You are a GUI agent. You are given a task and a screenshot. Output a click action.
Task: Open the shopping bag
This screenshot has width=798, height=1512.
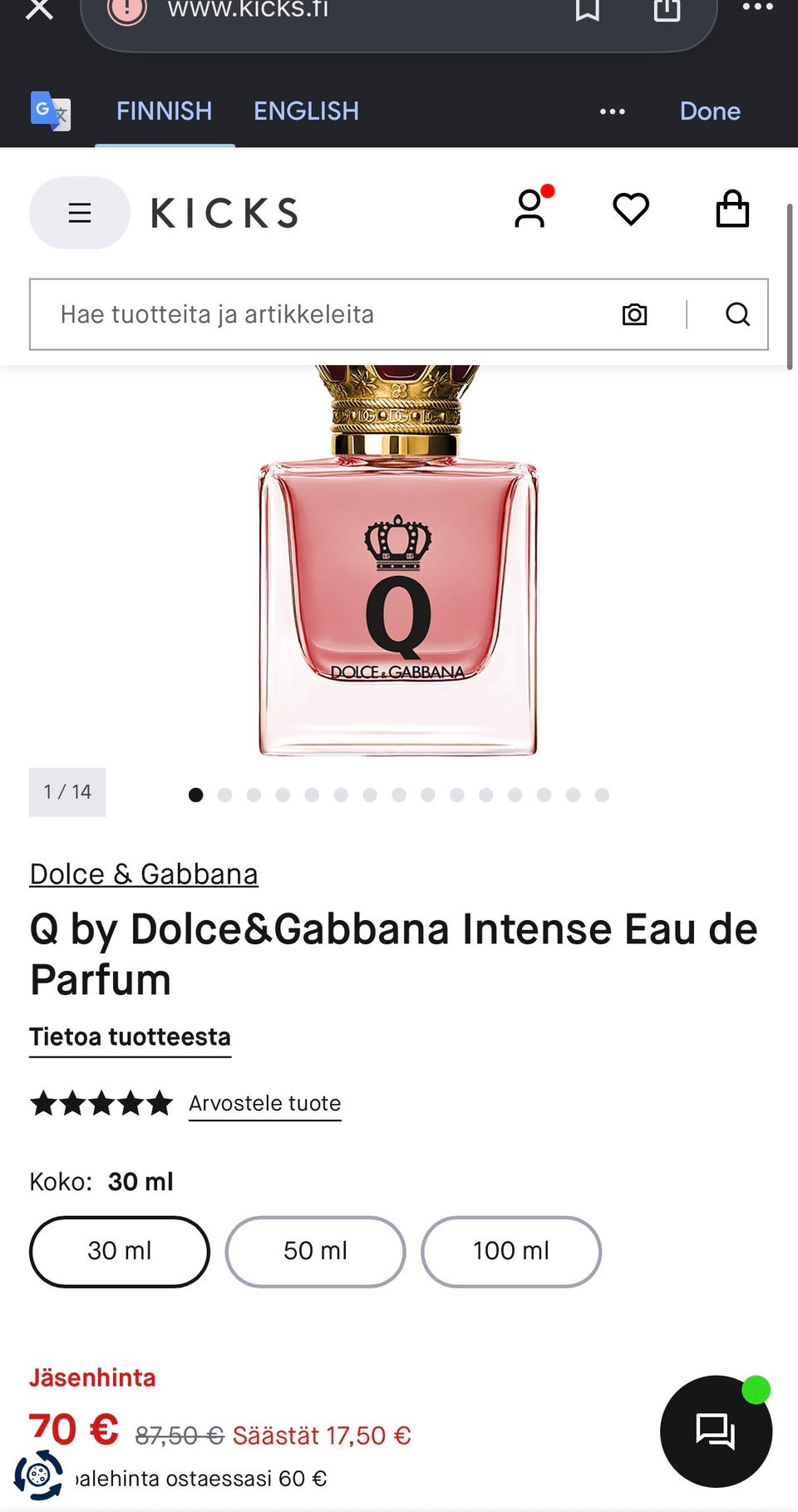[x=732, y=209]
